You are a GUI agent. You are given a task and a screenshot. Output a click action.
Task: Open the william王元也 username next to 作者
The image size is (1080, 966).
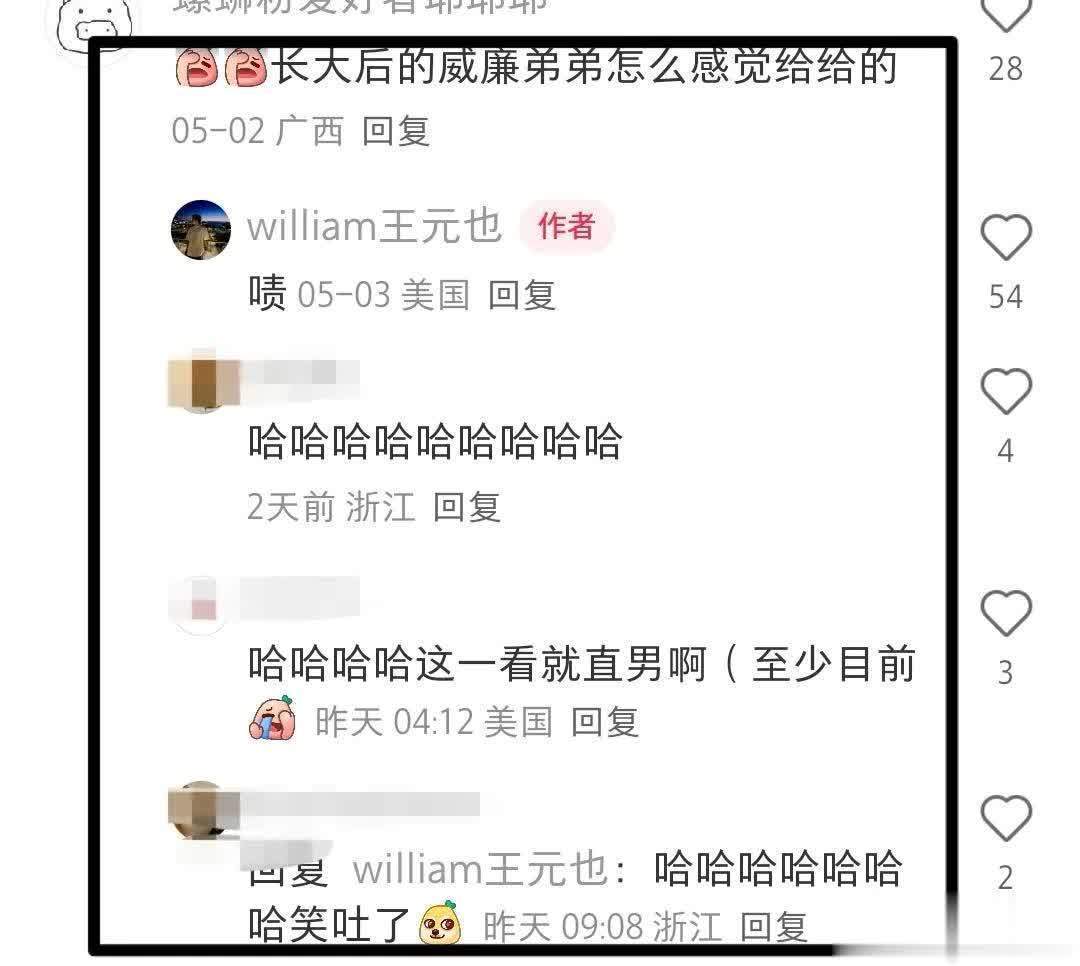(x=374, y=227)
